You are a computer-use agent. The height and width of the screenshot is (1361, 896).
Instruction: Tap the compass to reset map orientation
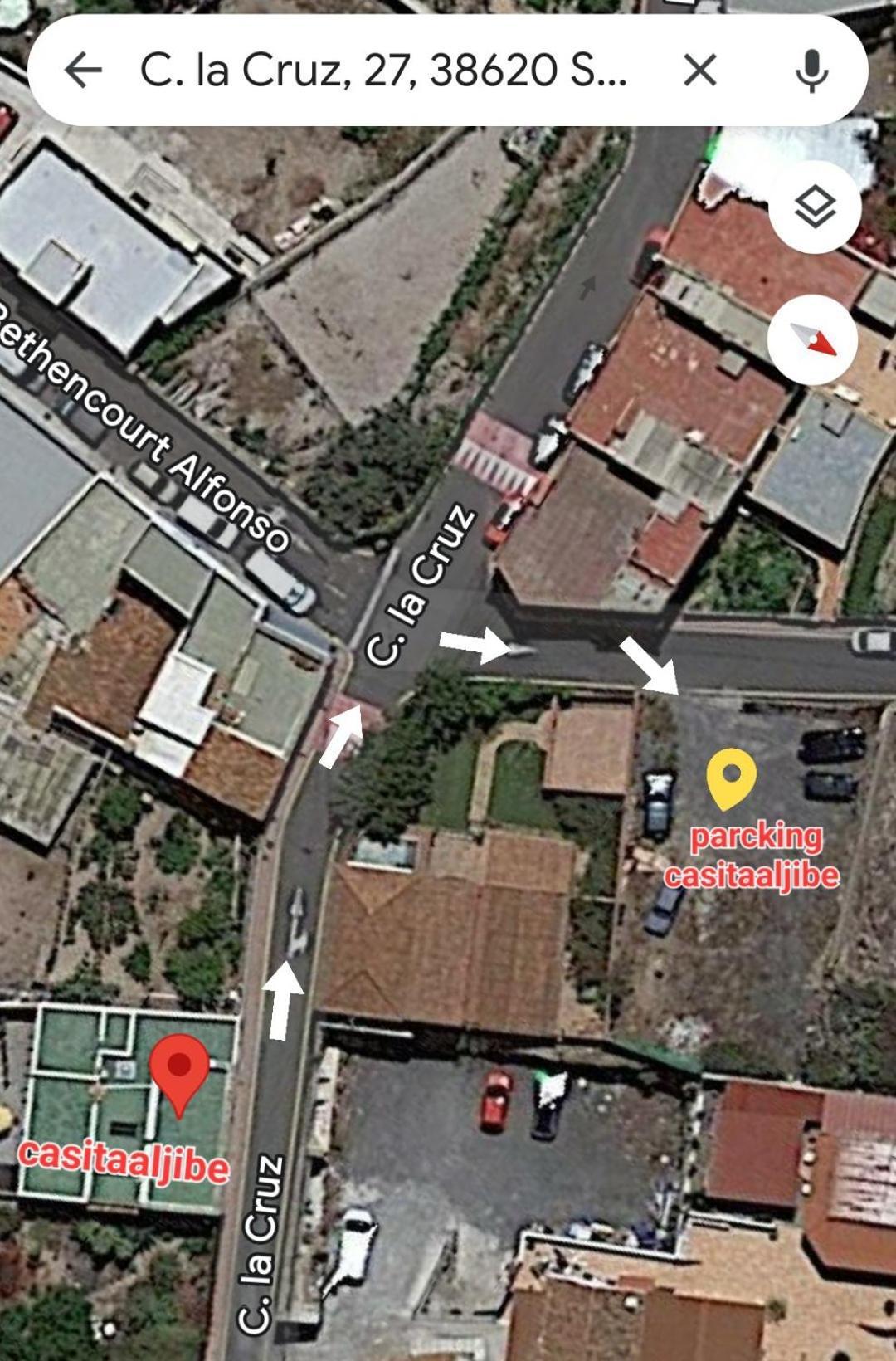point(812,339)
